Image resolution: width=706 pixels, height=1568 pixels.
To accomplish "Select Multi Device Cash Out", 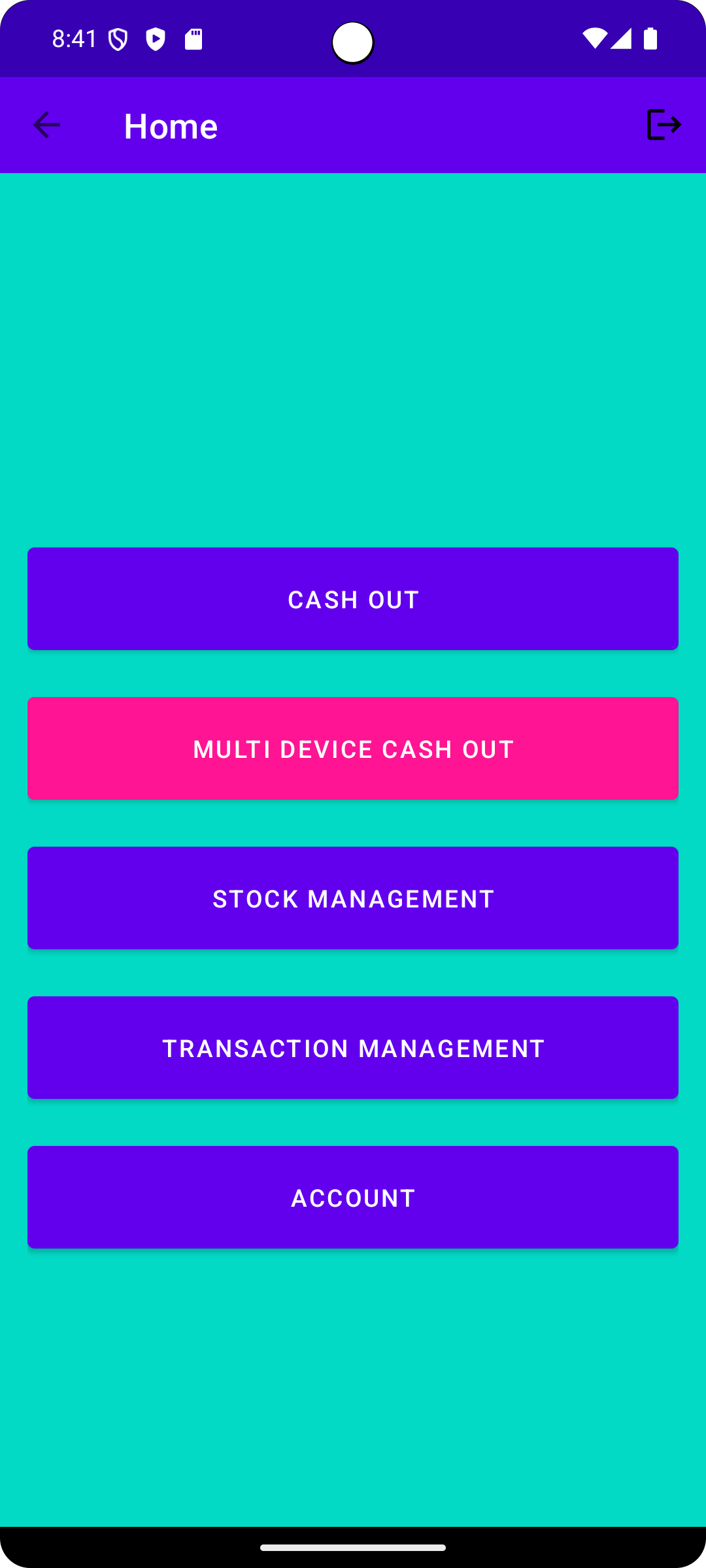I will pos(353,748).
